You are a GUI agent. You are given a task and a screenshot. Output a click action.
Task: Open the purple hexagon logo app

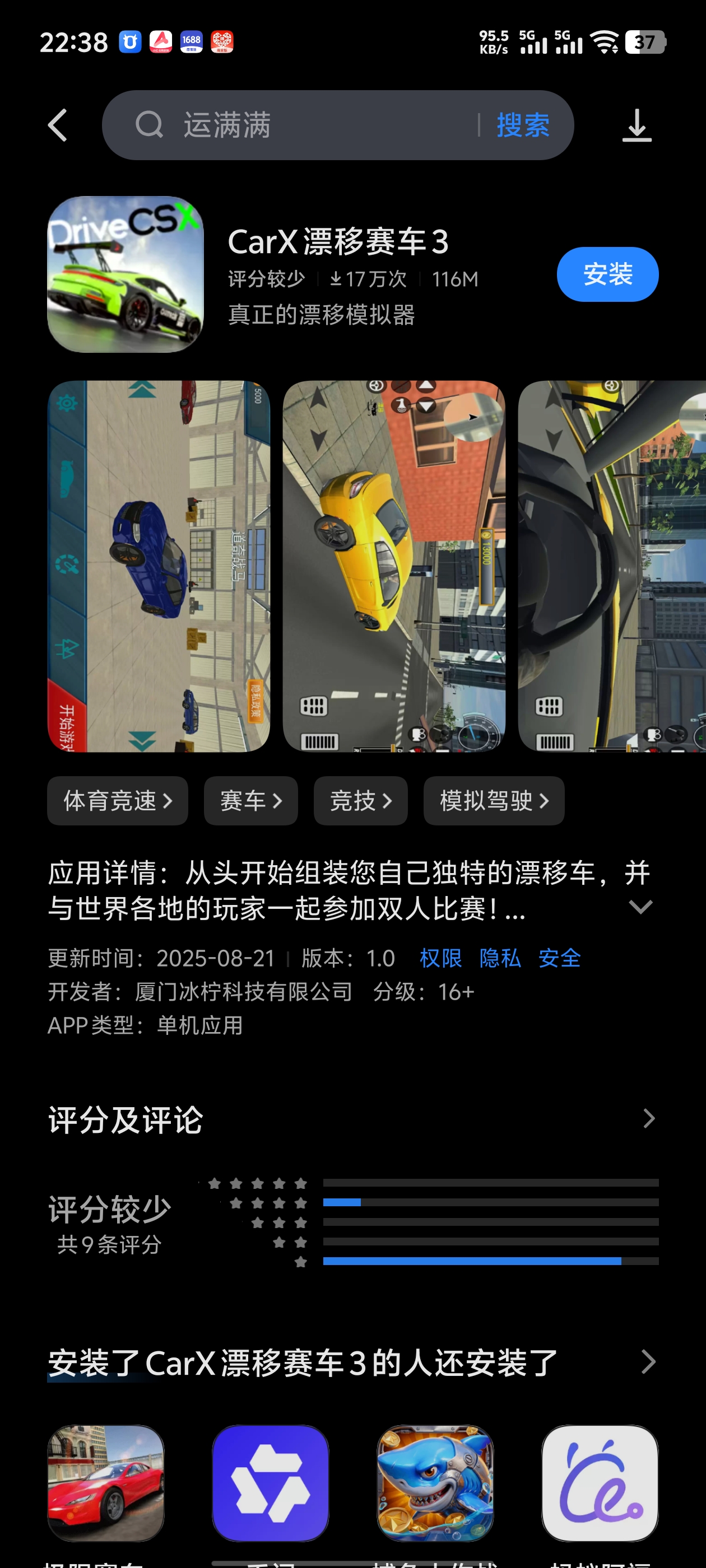(271, 1483)
